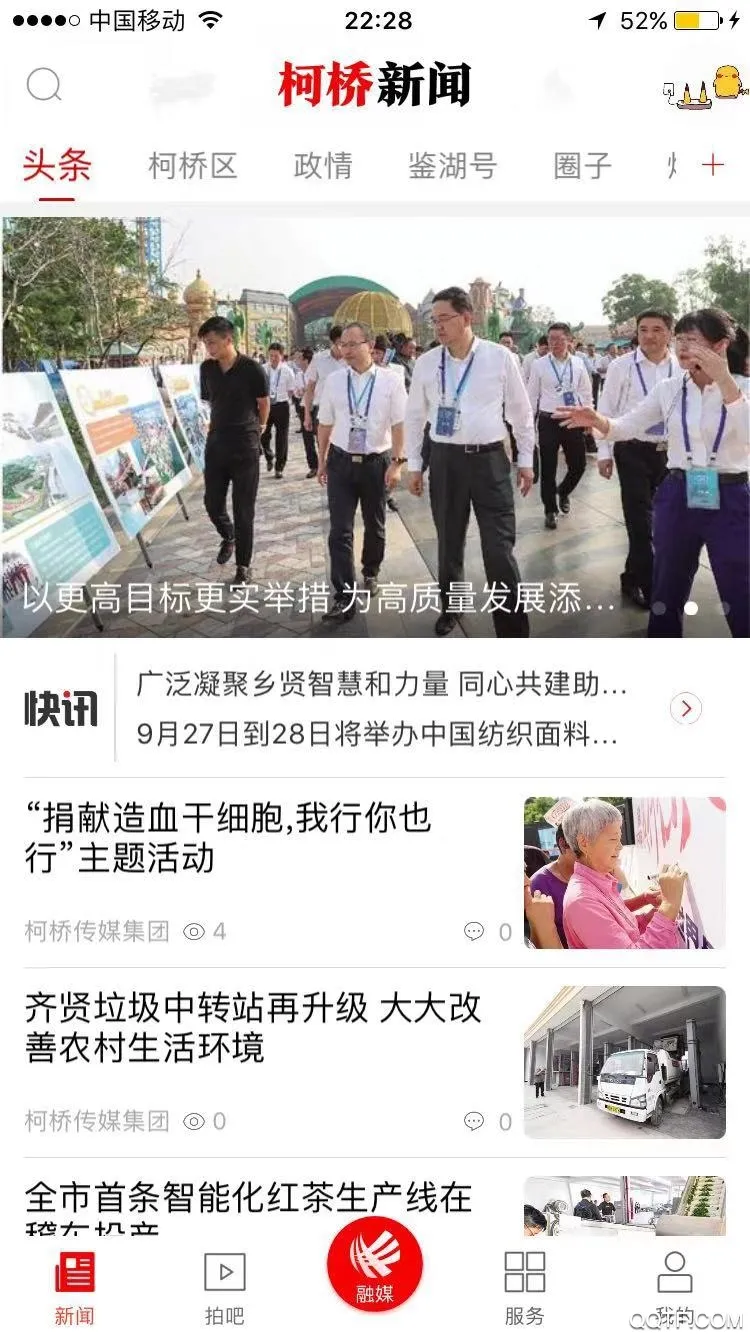The width and height of the screenshot is (750, 1334).
Task: Open the headline banner story
Action: pyautogui.click(x=375, y=427)
